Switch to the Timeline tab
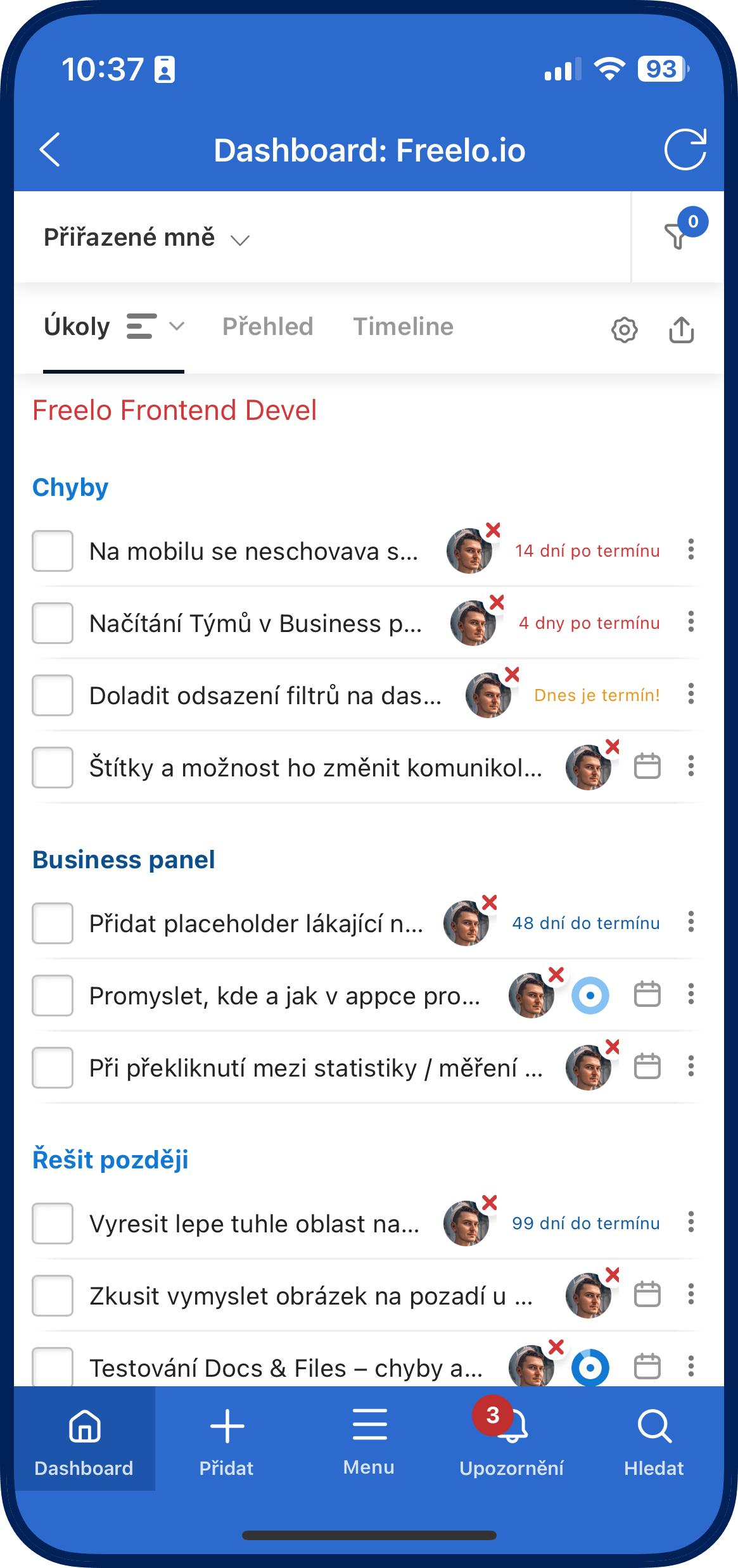Image resolution: width=738 pixels, height=1568 pixels. (x=403, y=327)
